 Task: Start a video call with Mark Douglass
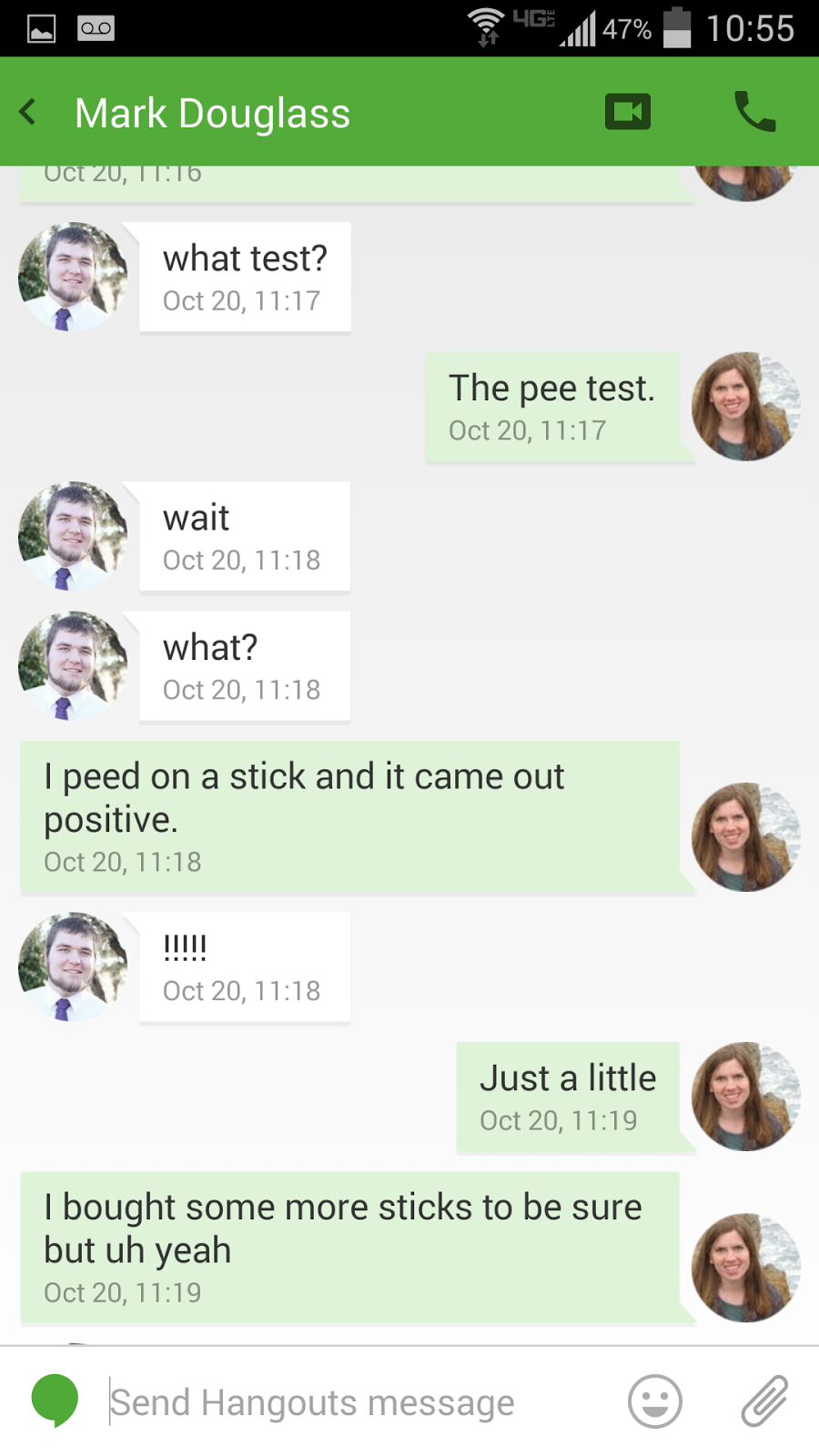628,113
